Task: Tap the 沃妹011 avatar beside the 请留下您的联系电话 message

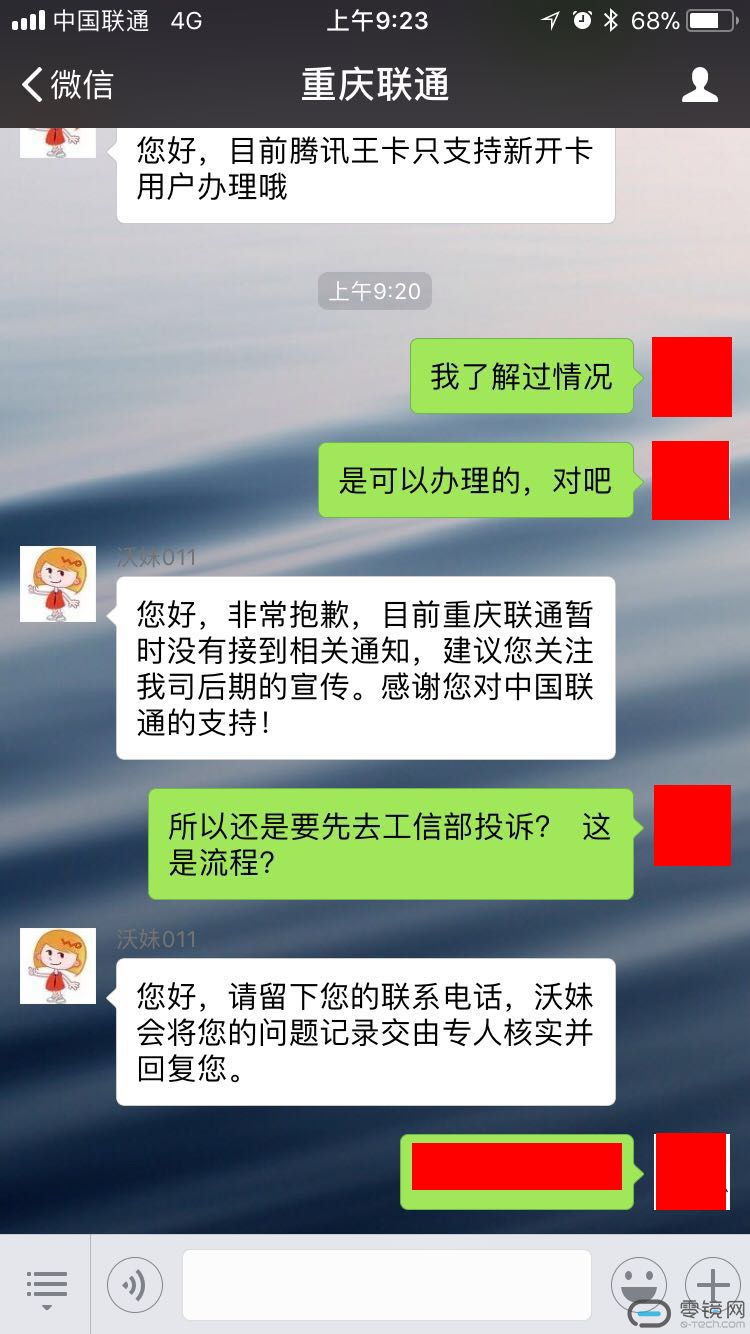Action: (x=58, y=966)
